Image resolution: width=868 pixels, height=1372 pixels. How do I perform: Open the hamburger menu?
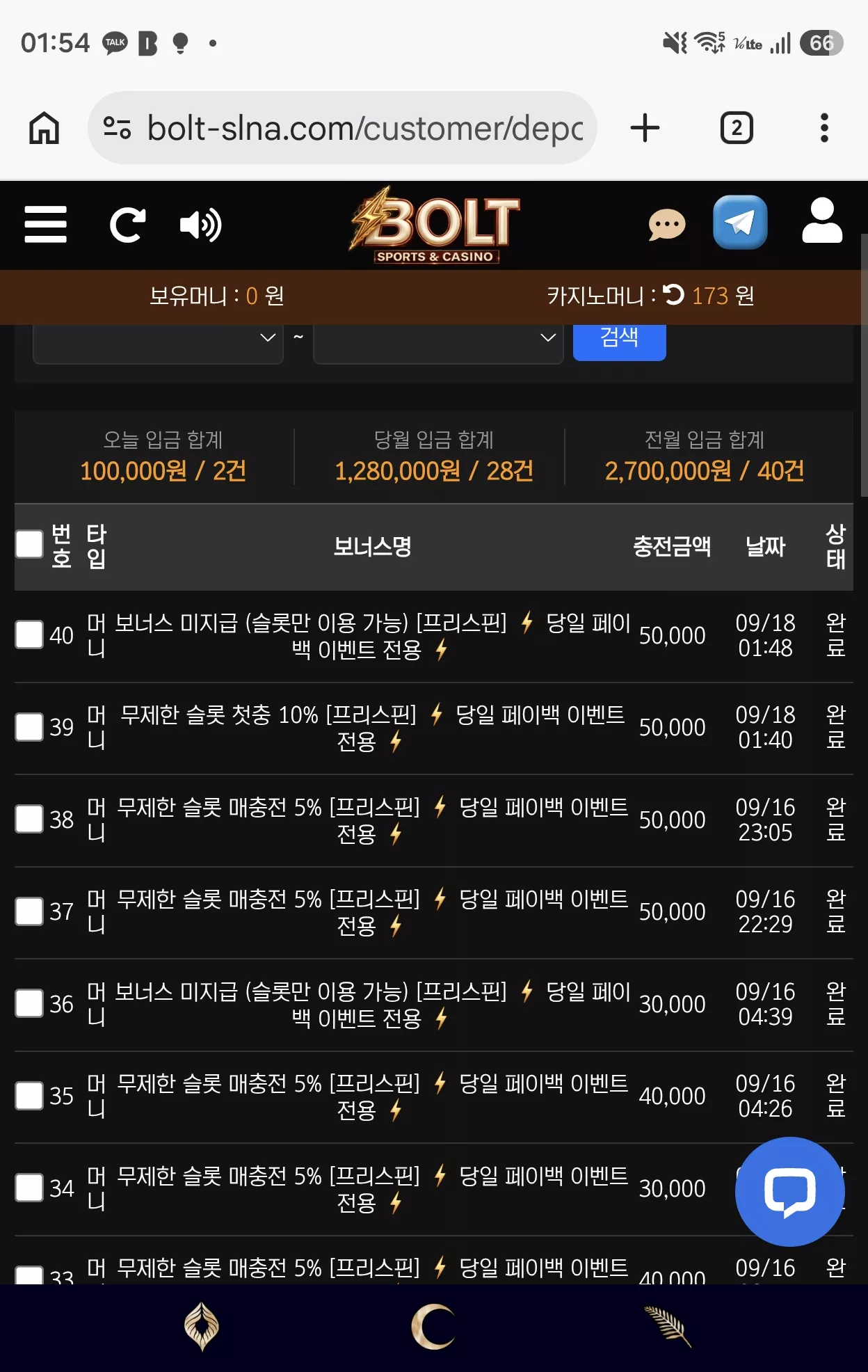pyautogui.click(x=45, y=225)
